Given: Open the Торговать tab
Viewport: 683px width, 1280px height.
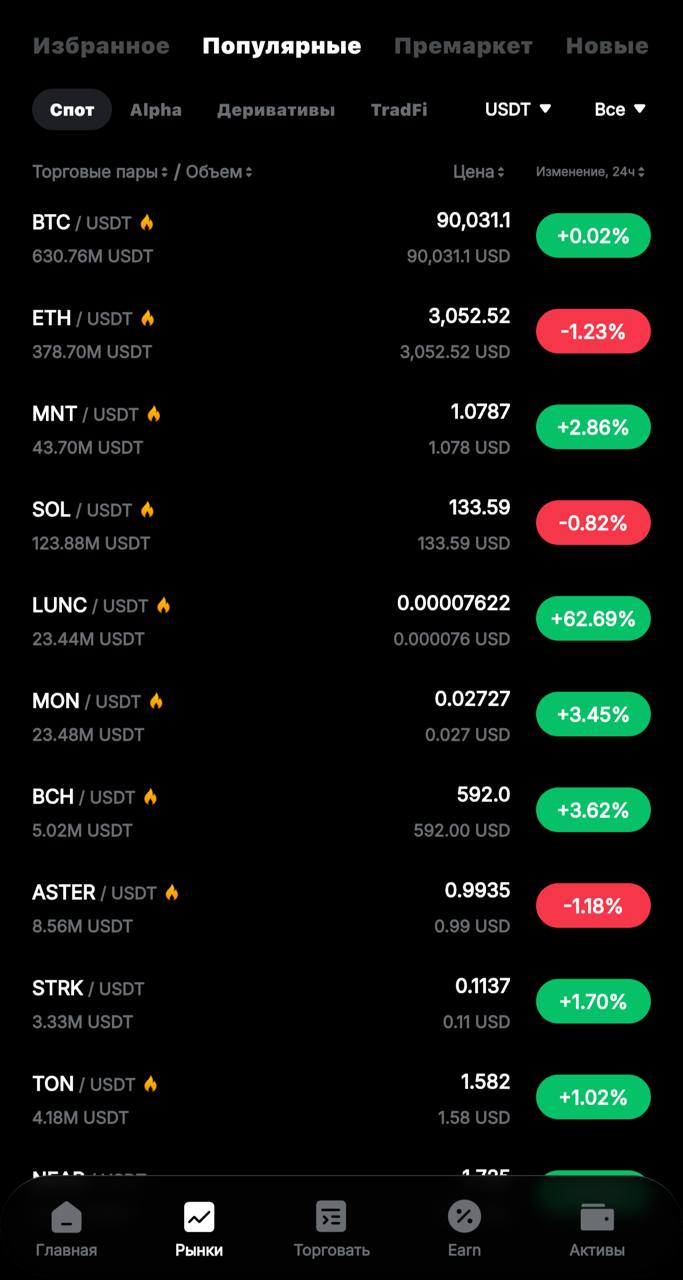Looking at the screenshot, I should pyautogui.click(x=331, y=1229).
